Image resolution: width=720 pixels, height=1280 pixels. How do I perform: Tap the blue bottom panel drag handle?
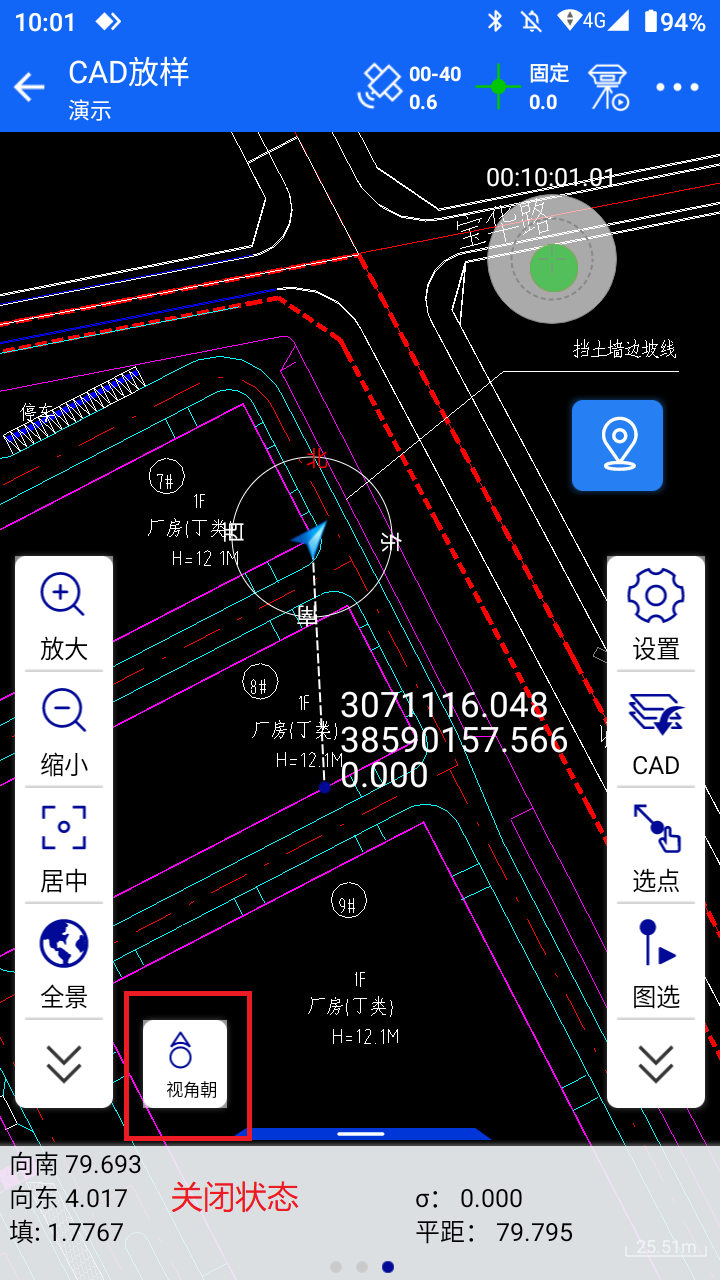click(361, 1134)
